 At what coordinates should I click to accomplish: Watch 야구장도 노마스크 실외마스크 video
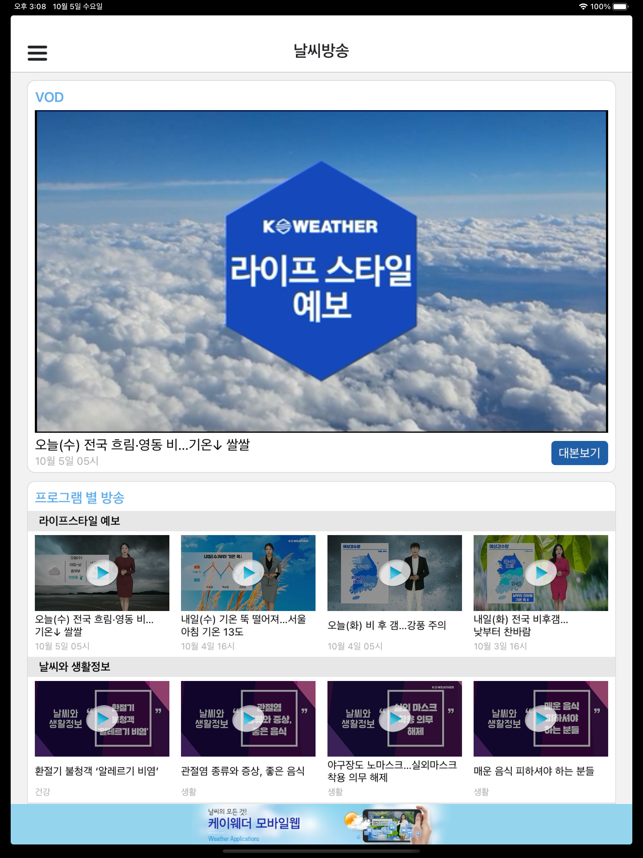[394, 719]
